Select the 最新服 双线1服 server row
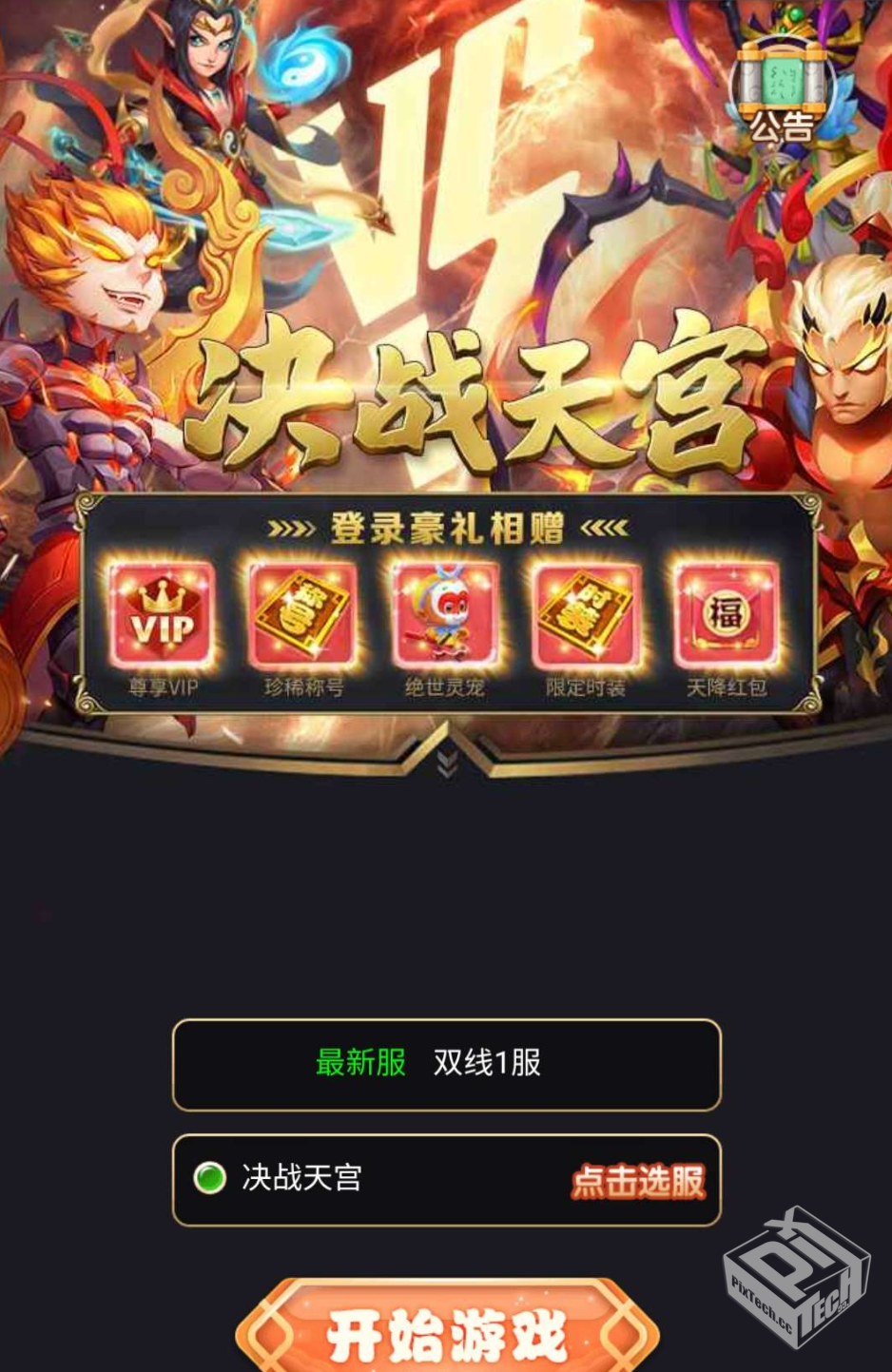The image size is (892, 1372). coord(447,1063)
